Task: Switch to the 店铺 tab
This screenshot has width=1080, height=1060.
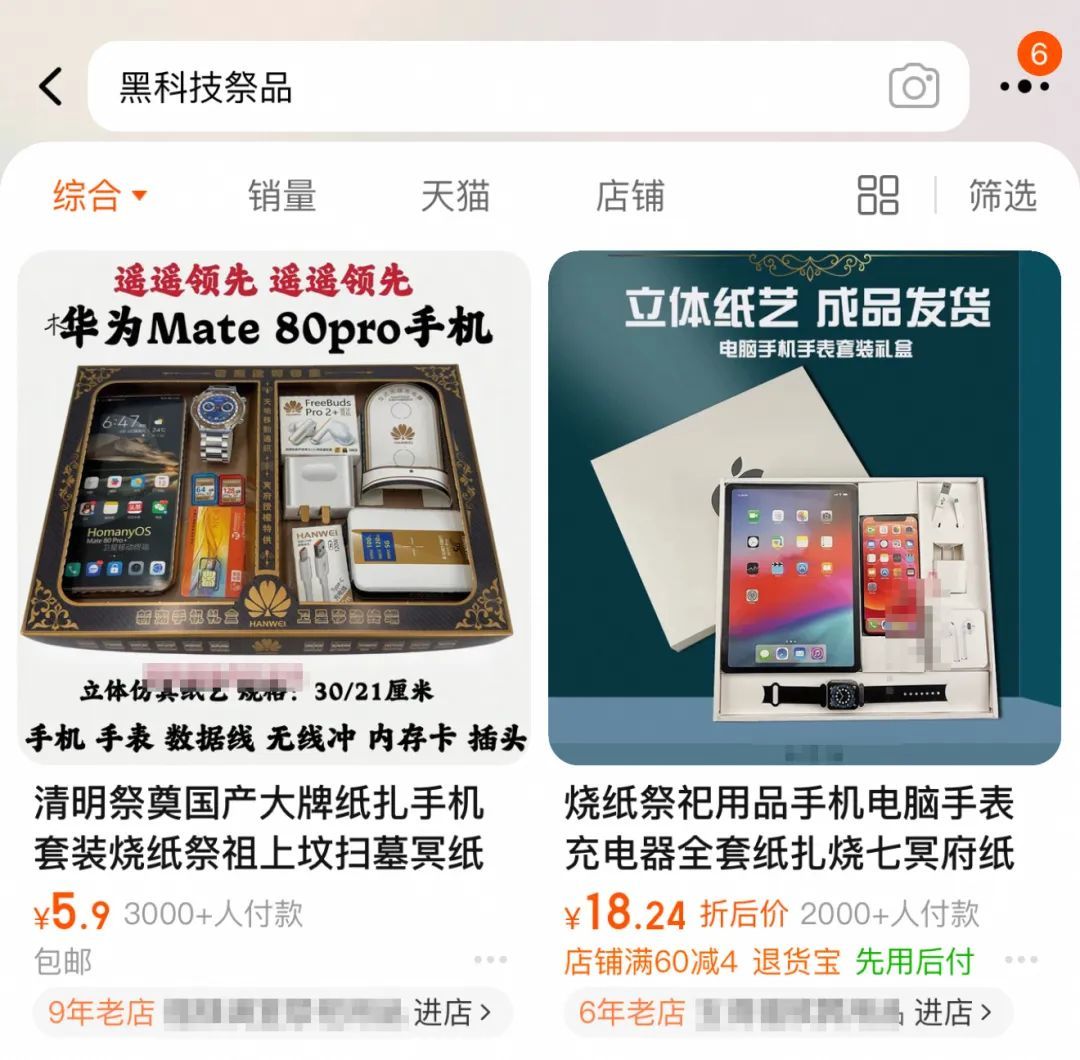Action: [x=629, y=196]
